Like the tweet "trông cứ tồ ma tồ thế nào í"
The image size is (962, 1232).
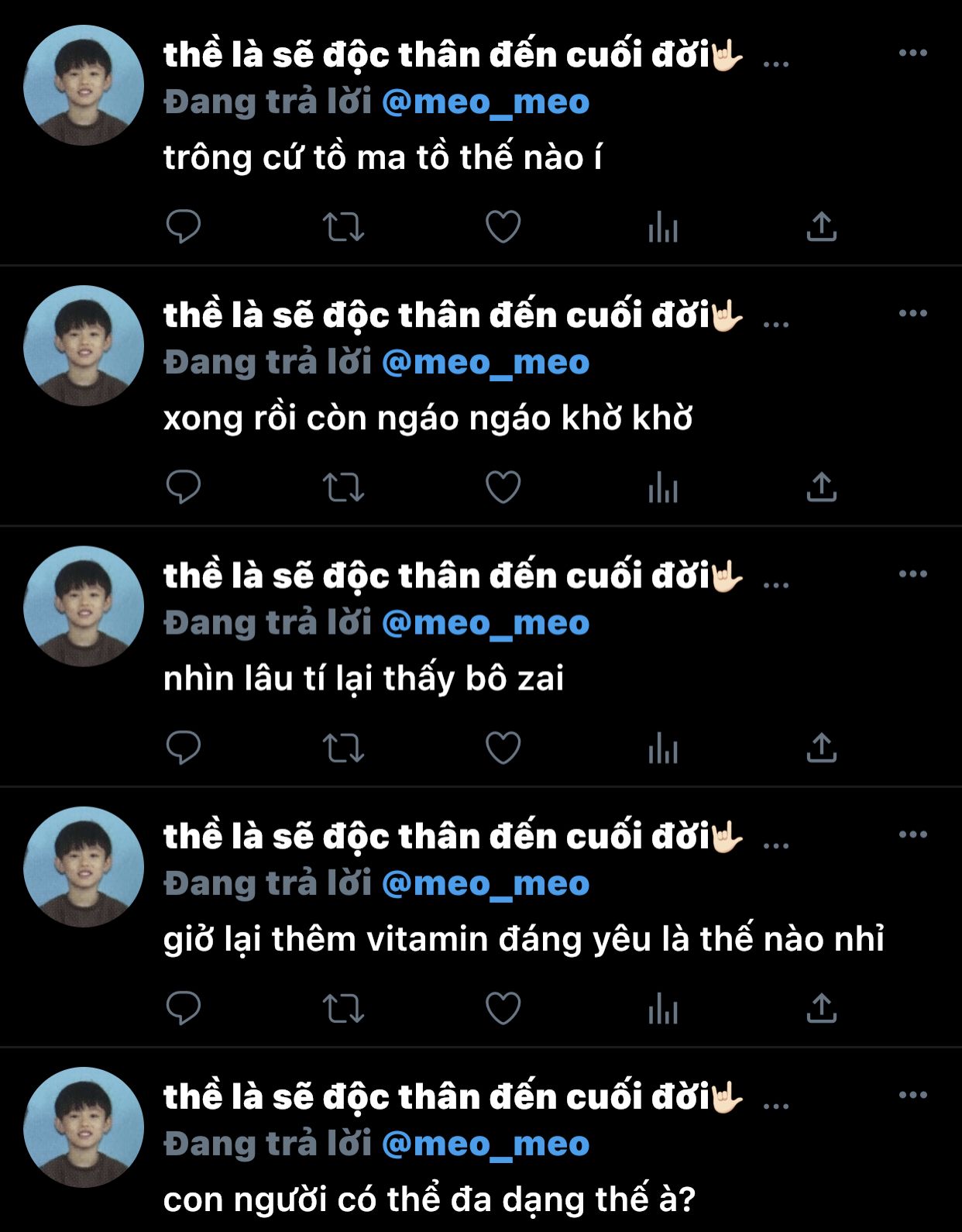(503, 227)
